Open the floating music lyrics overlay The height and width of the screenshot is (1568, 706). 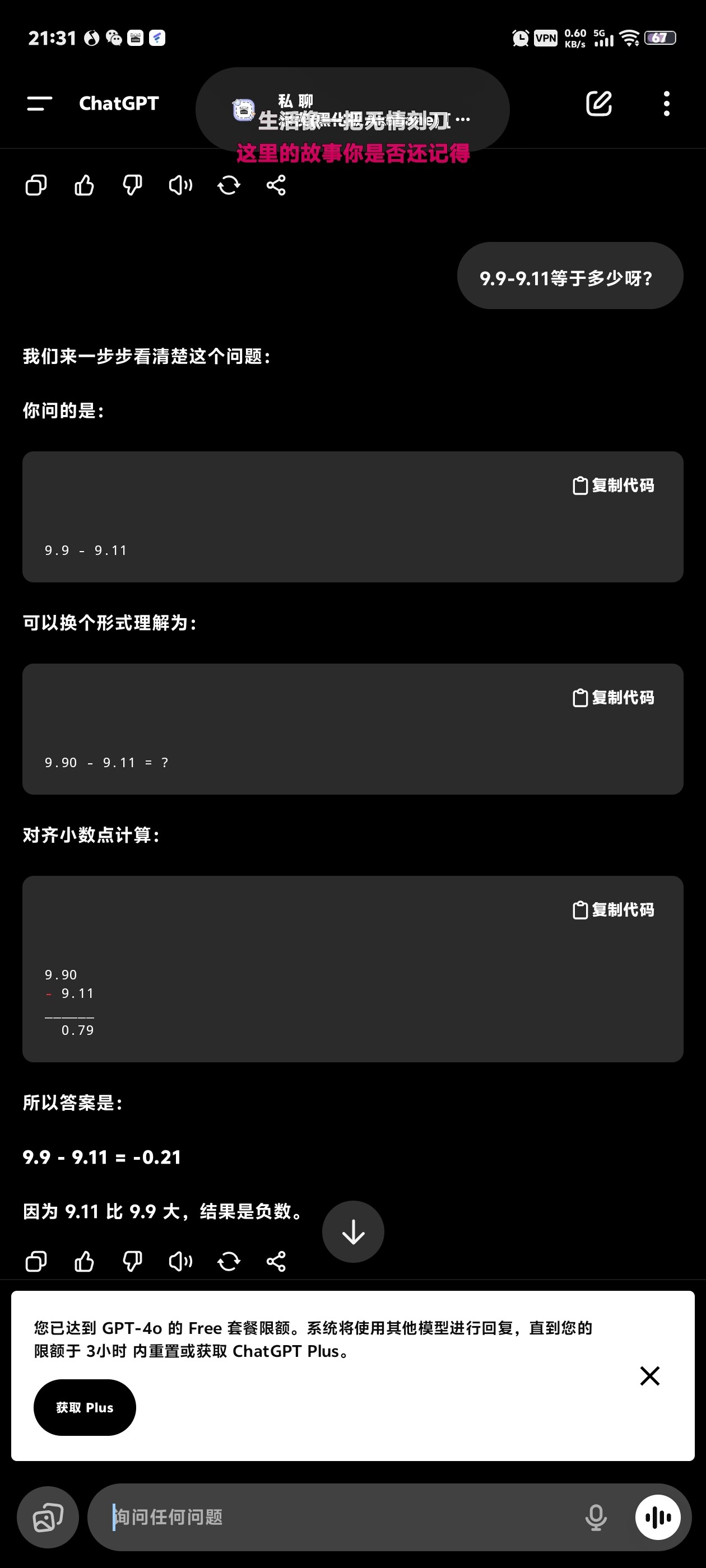click(352, 110)
